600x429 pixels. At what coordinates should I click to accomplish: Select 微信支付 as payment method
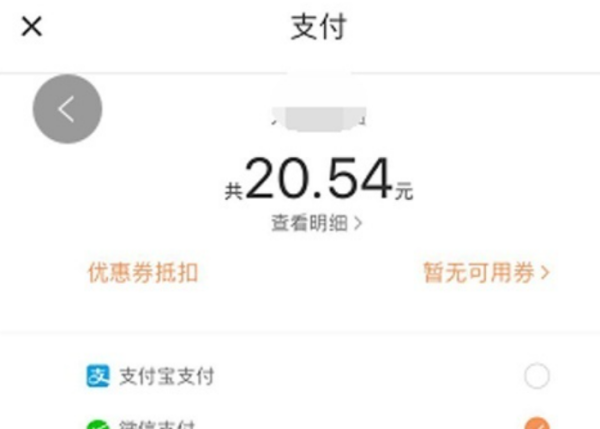(537, 422)
